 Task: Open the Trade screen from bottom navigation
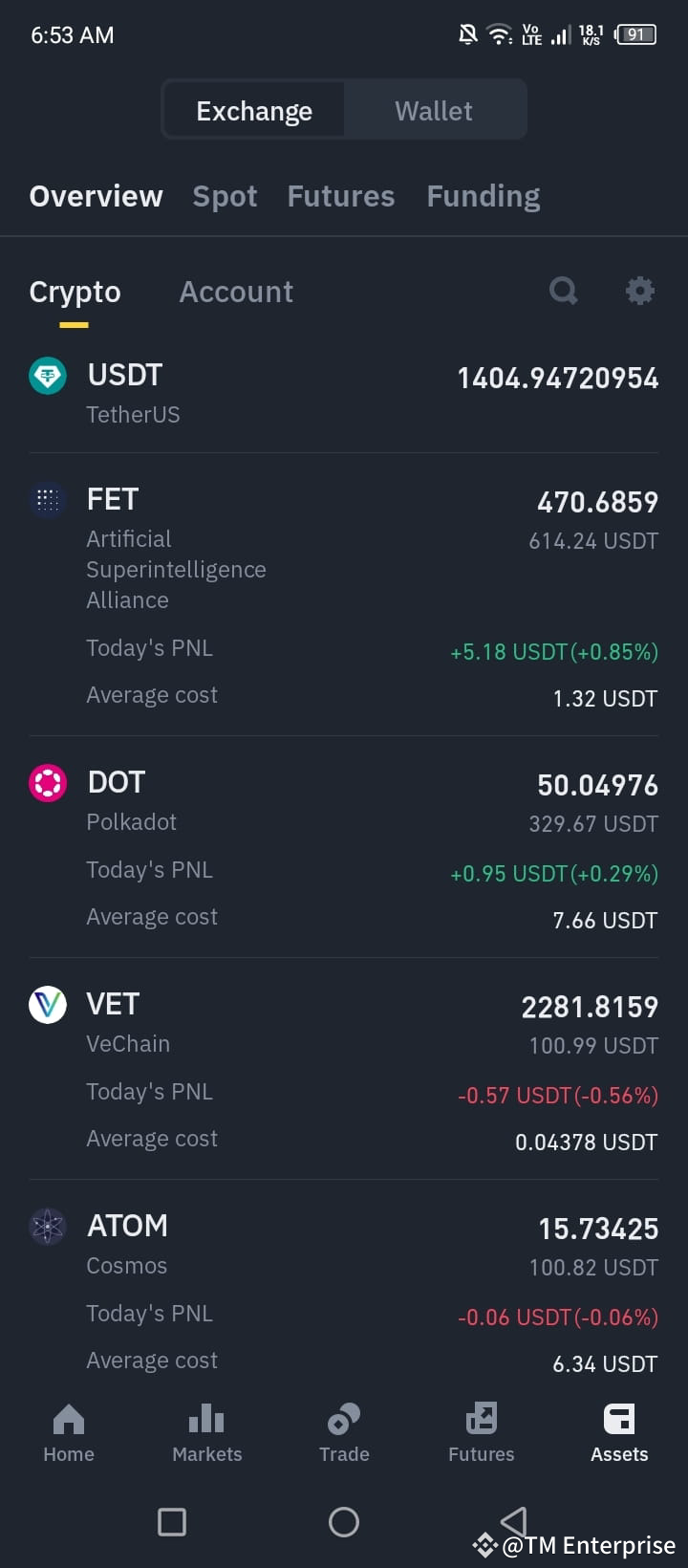(x=344, y=1431)
